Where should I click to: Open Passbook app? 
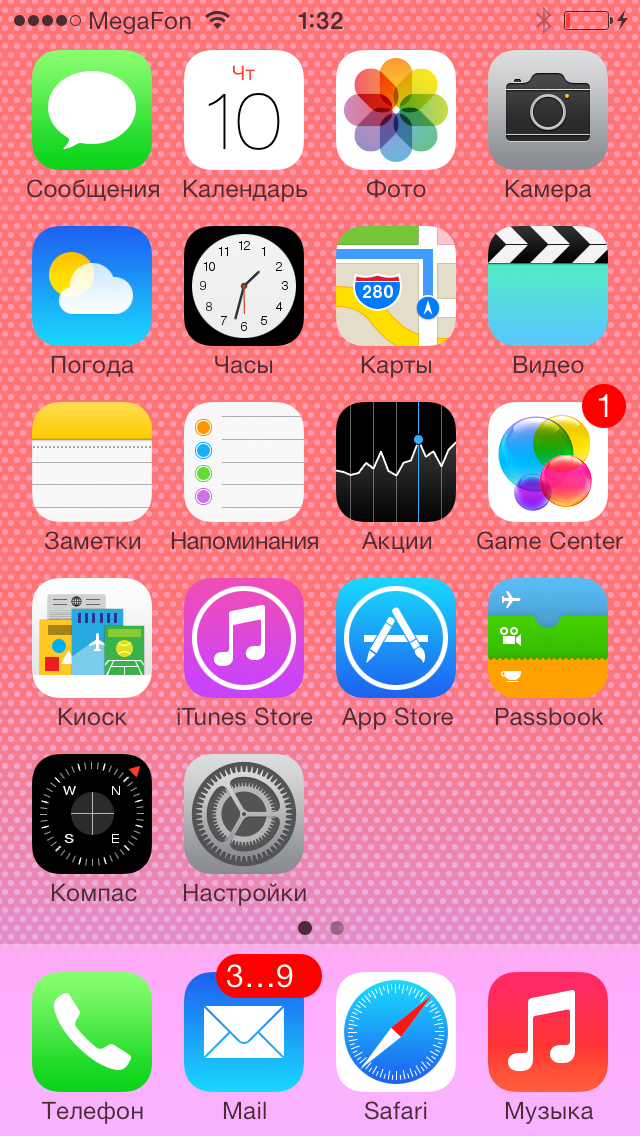(x=548, y=638)
